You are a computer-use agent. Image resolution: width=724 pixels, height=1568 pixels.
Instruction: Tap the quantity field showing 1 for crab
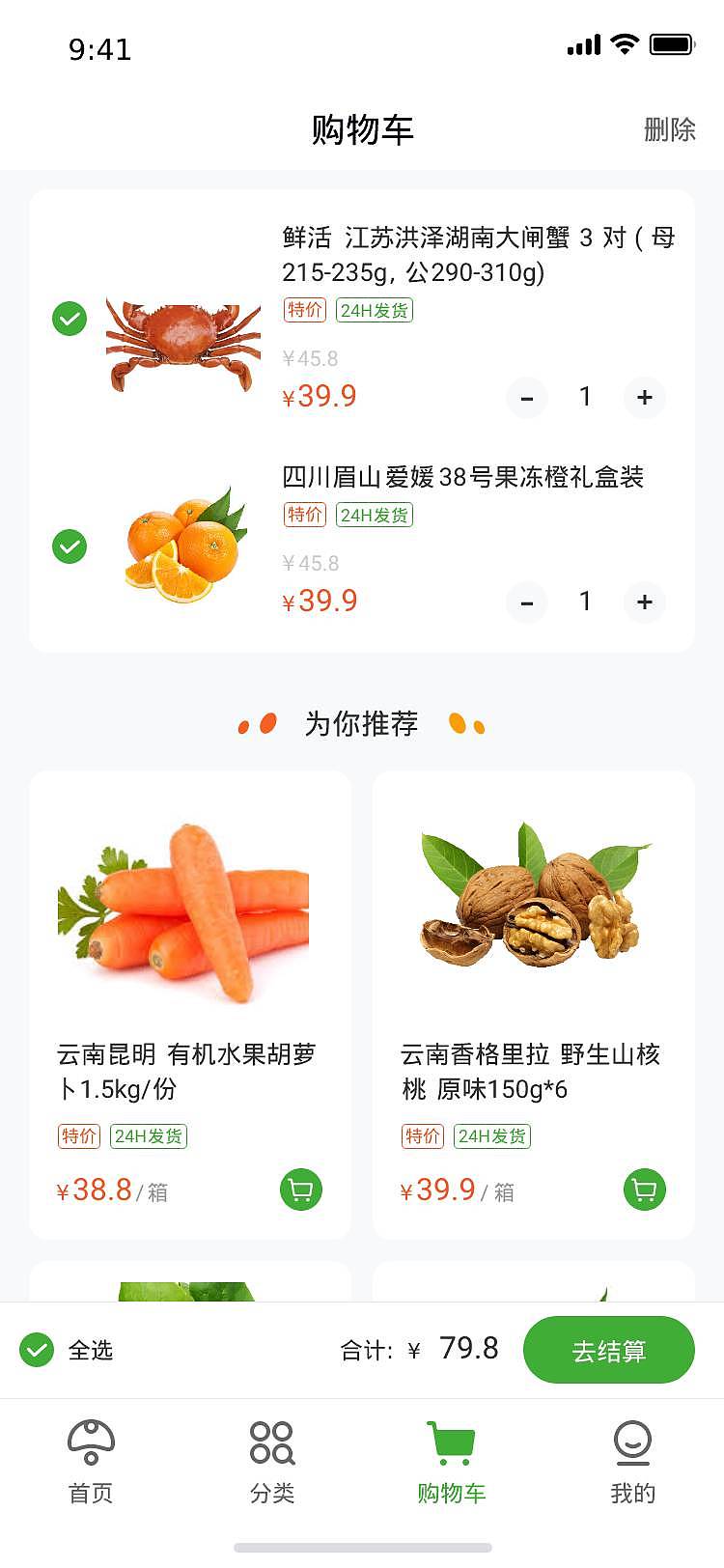click(x=585, y=398)
